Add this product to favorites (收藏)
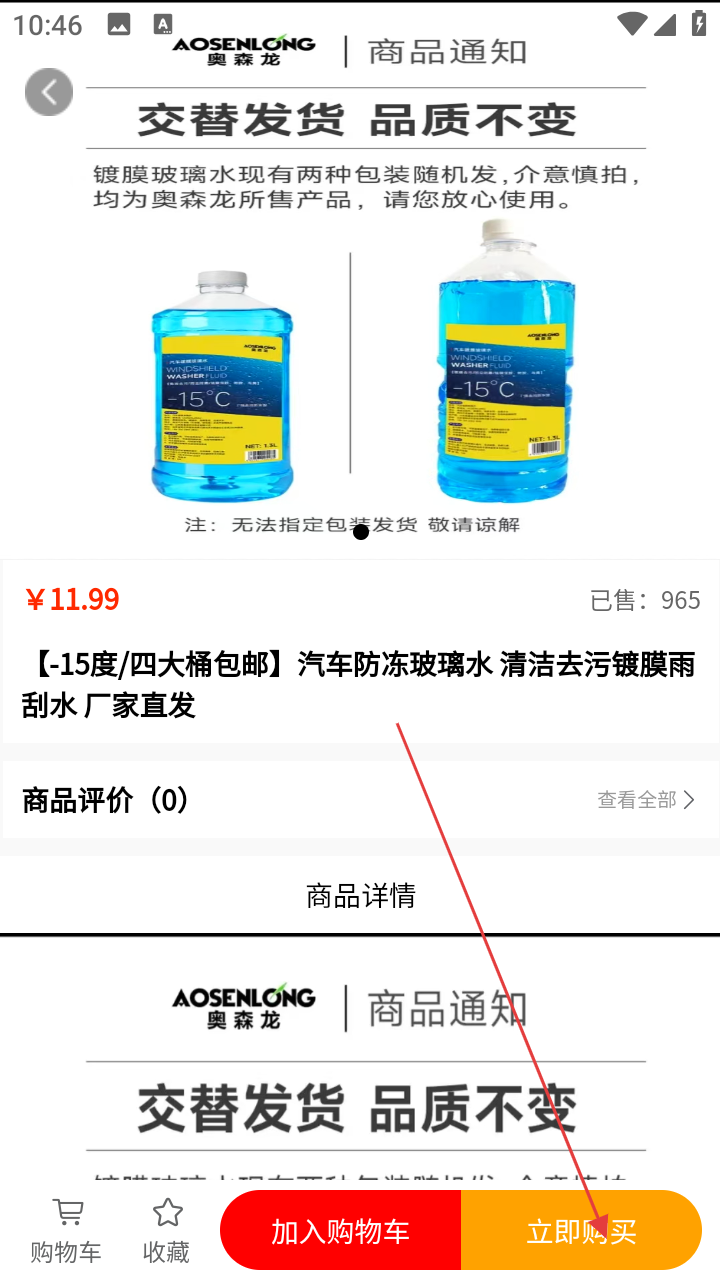 (x=167, y=1231)
